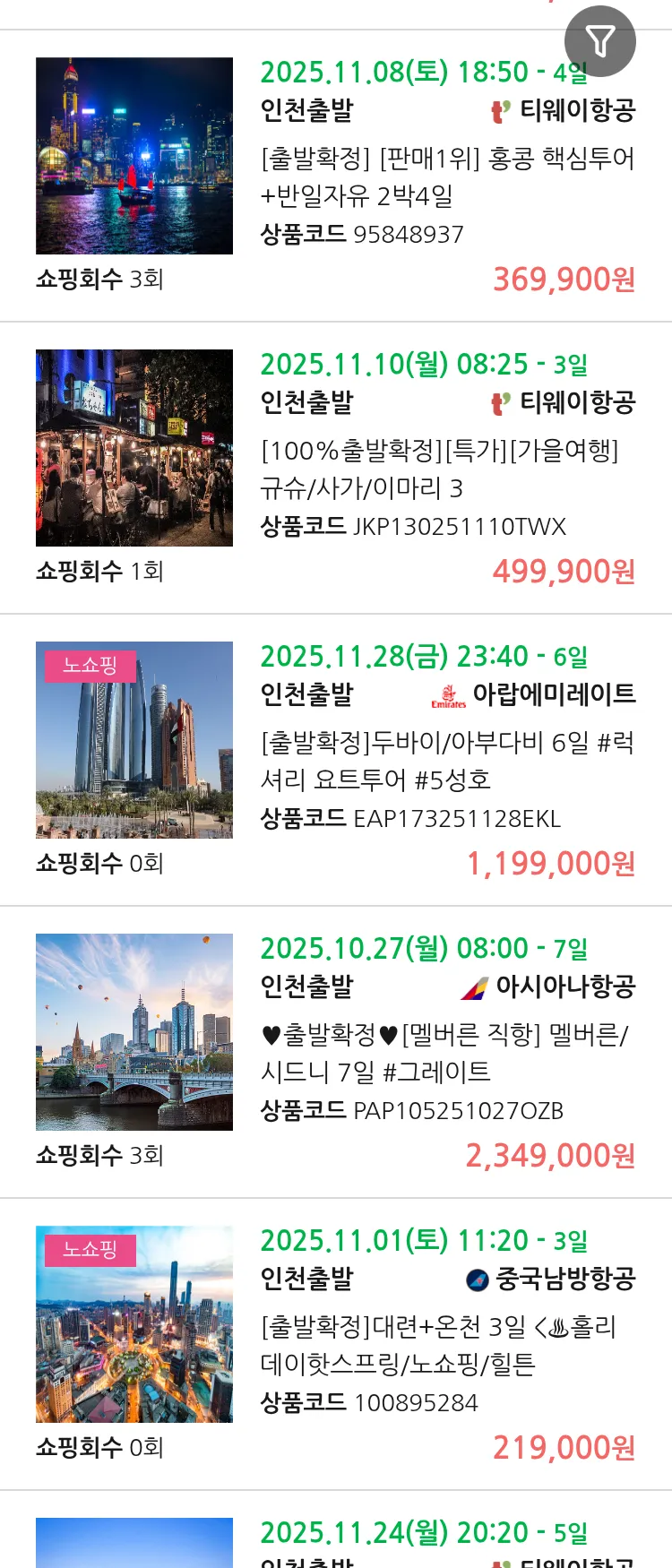Choose the 대련+온천 3일 package
672x1568 pixels.
point(446,1345)
